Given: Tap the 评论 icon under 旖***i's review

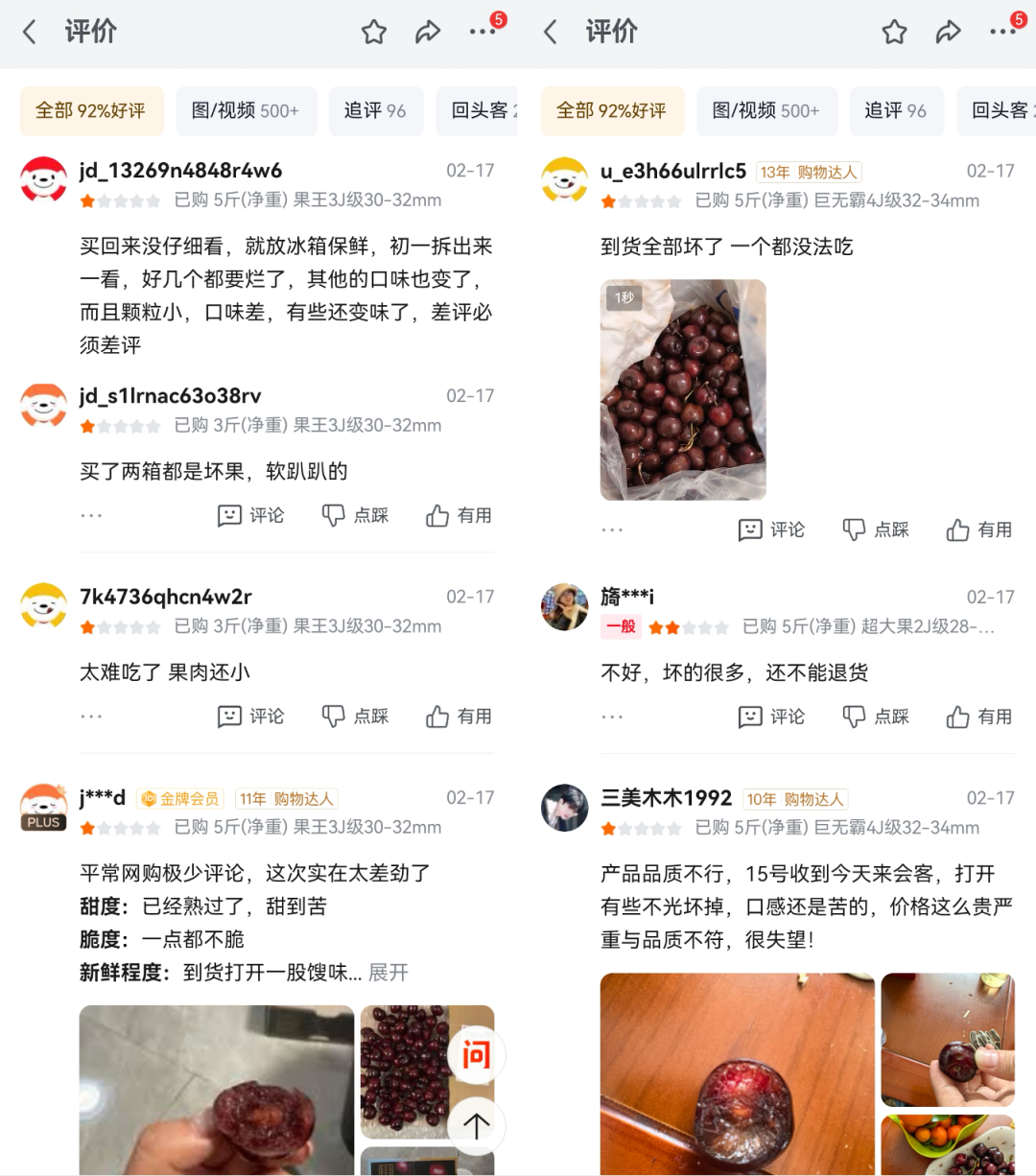Looking at the screenshot, I should click(x=771, y=717).
